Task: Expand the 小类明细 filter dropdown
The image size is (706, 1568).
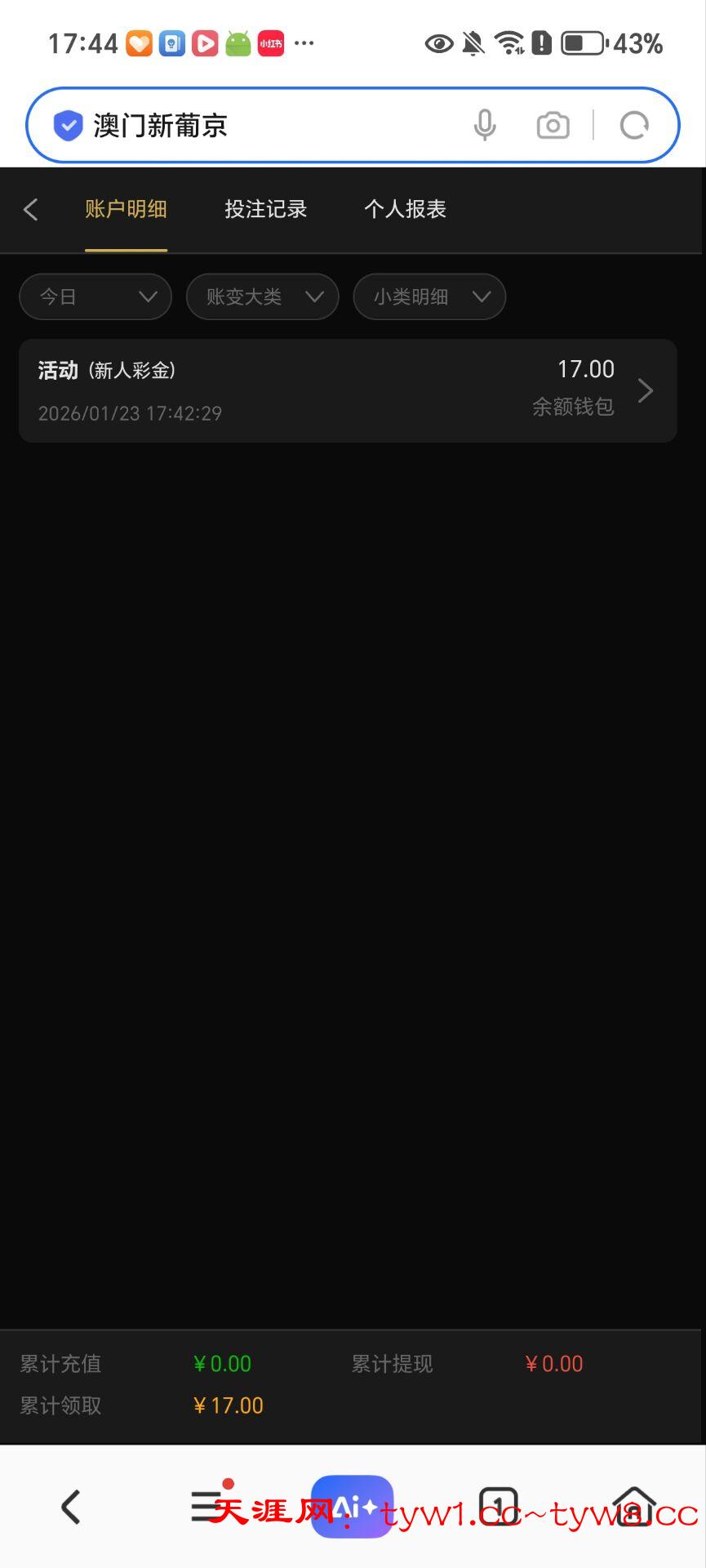Action: pos(429,296)
